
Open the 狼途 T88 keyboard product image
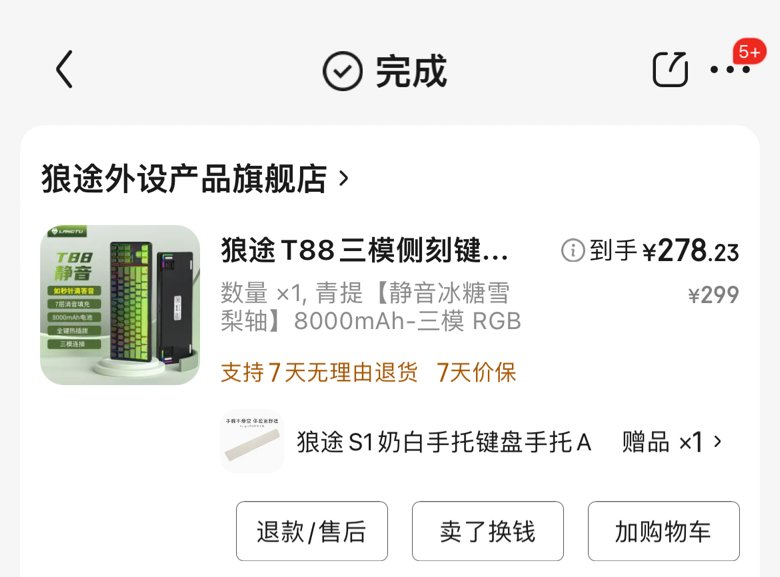pos(120,305)
